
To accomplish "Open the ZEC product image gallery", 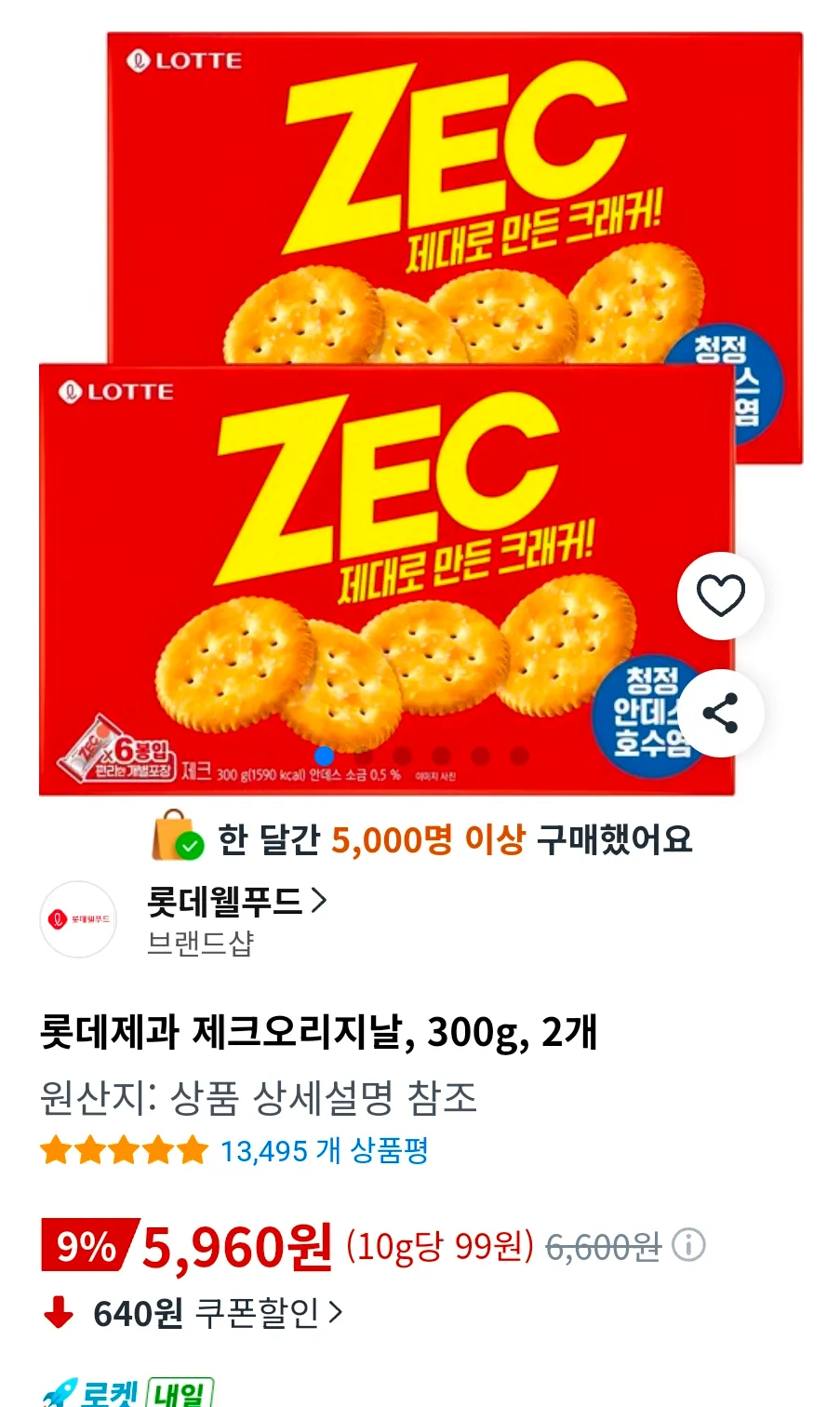I will point(420,414).
